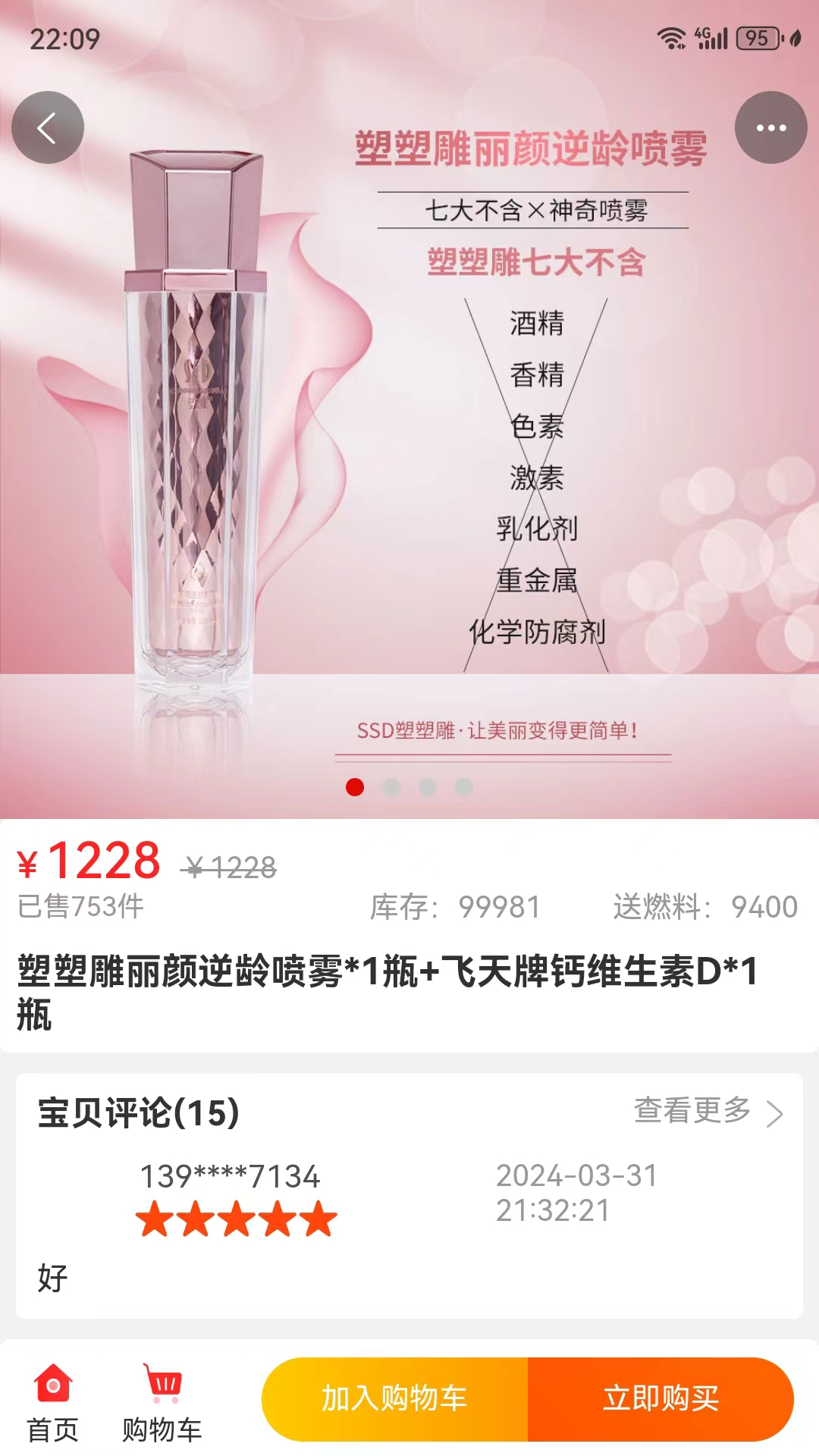Add product with 加入购物车 button
819x1456 pixels.
point(394,1398)
